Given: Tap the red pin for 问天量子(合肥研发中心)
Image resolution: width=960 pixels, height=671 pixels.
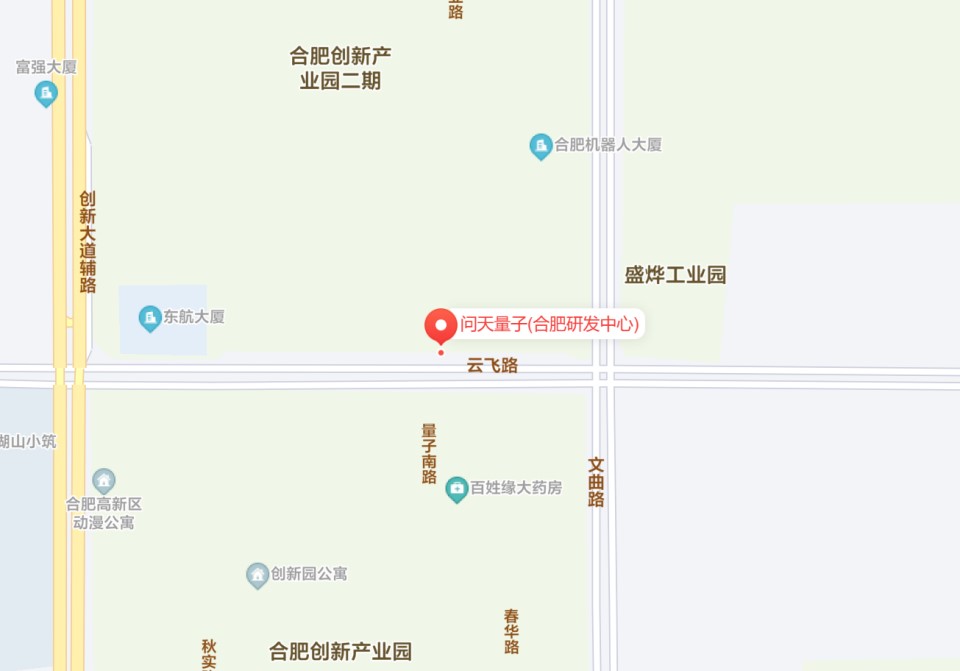Looking at the screenshot, I should point(440,326).
